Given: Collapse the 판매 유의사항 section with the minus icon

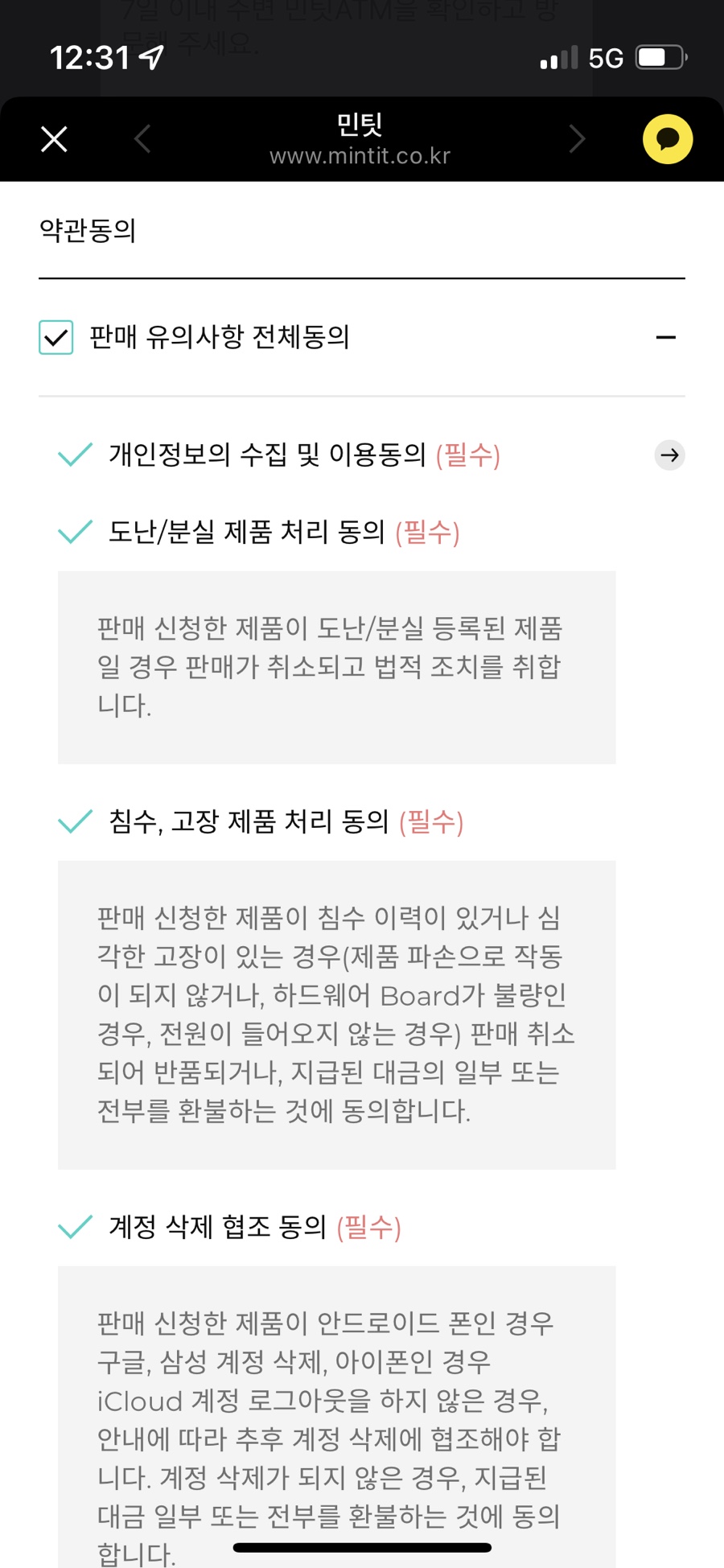Looking at the screenshot, I should pos(666,337).
